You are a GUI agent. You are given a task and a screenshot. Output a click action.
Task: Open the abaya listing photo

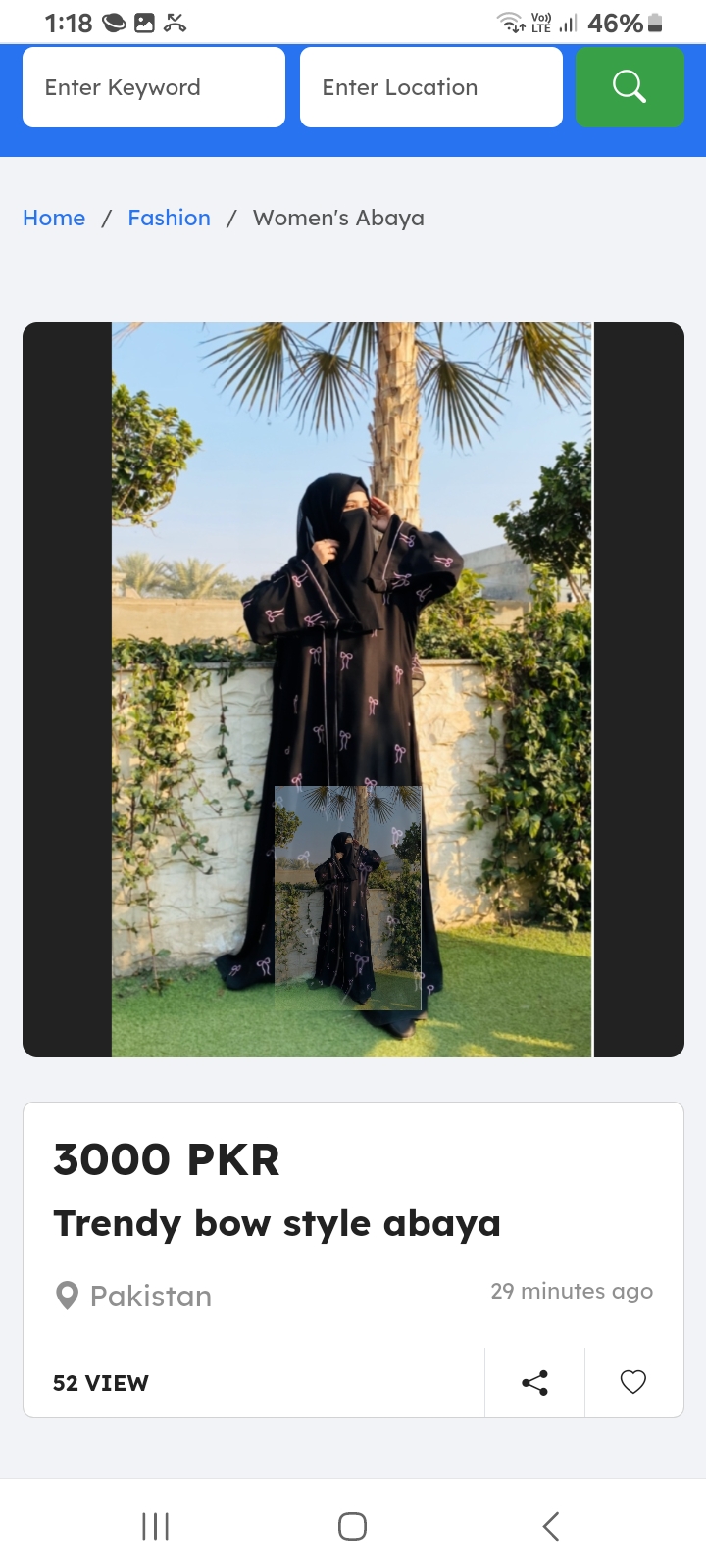click(352, 689)
